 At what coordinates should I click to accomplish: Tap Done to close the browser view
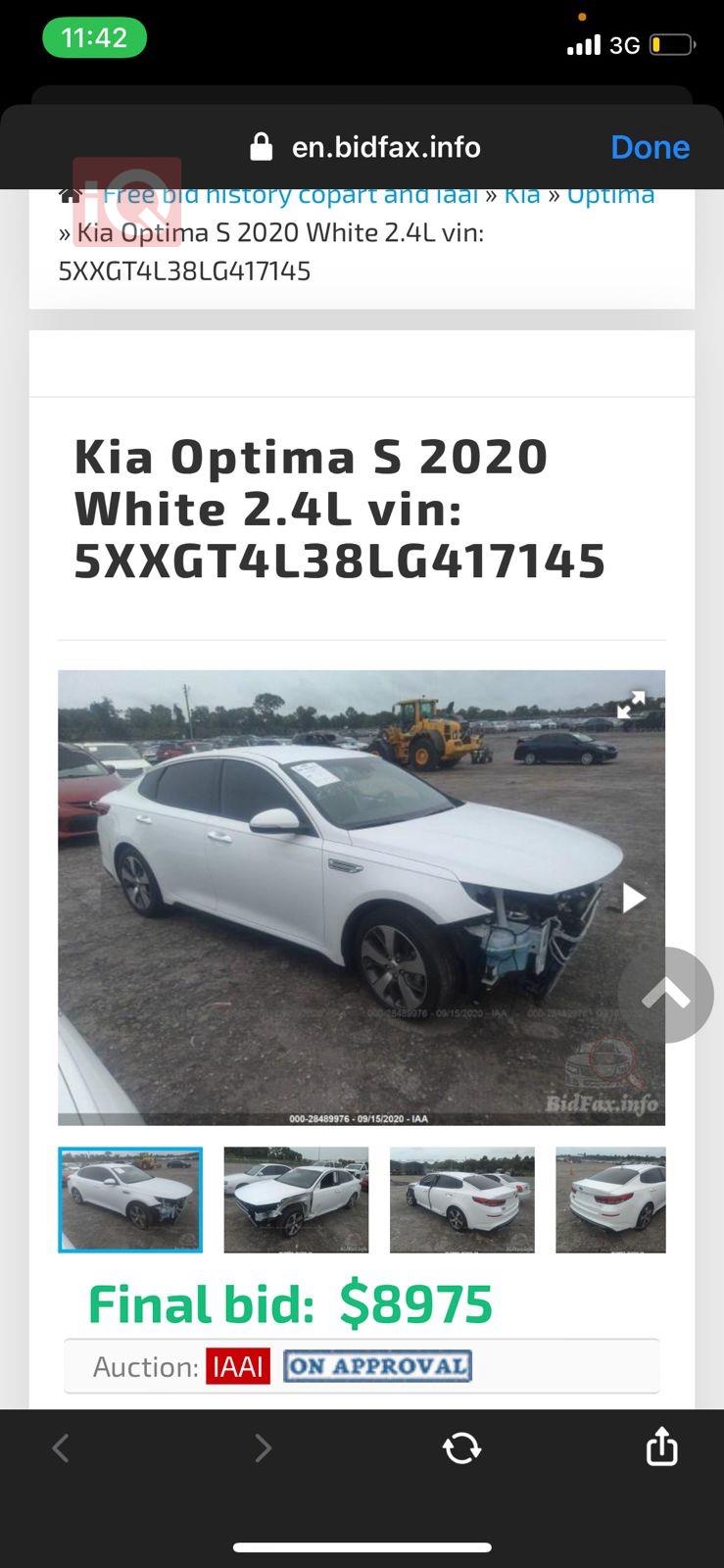coord(650,147)
